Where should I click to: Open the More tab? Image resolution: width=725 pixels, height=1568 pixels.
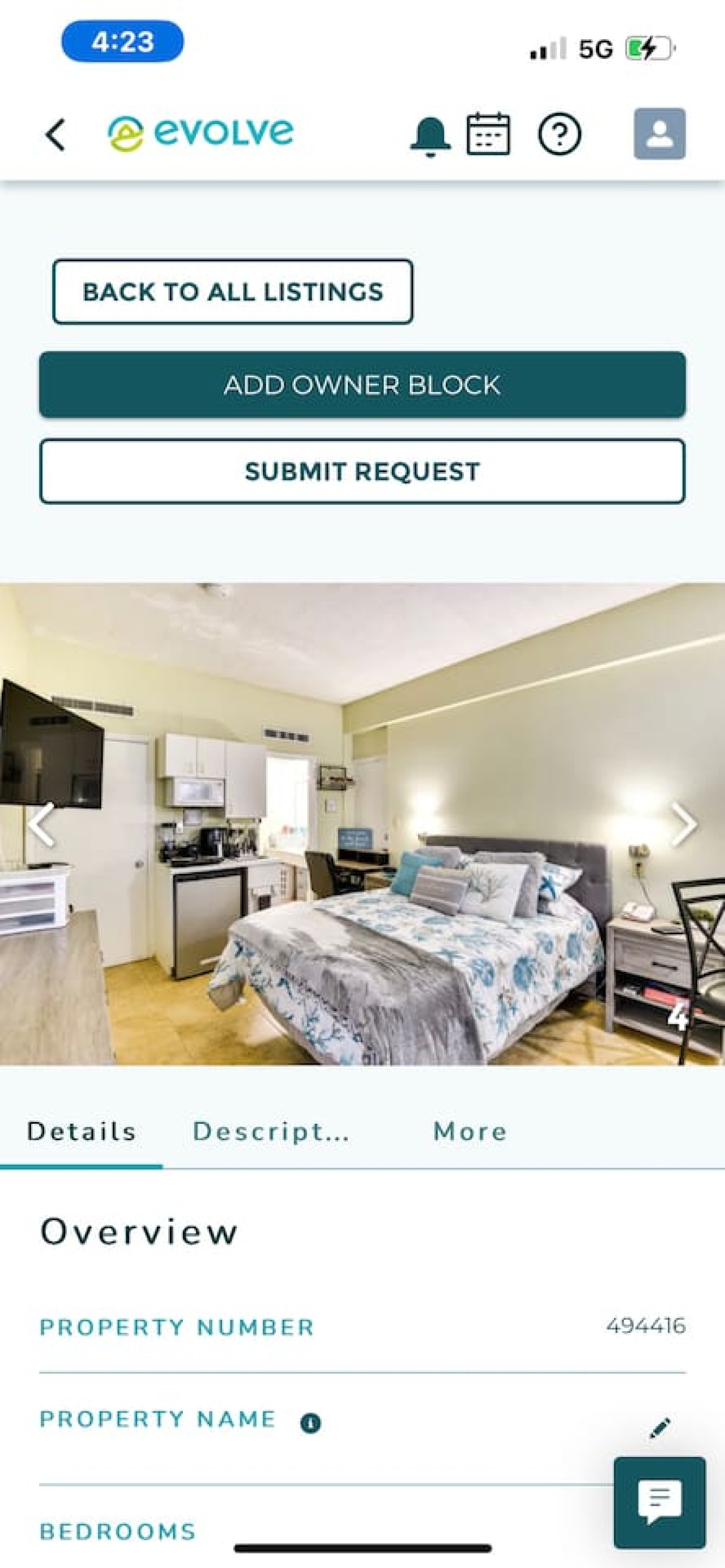[x=470, y=1132]
